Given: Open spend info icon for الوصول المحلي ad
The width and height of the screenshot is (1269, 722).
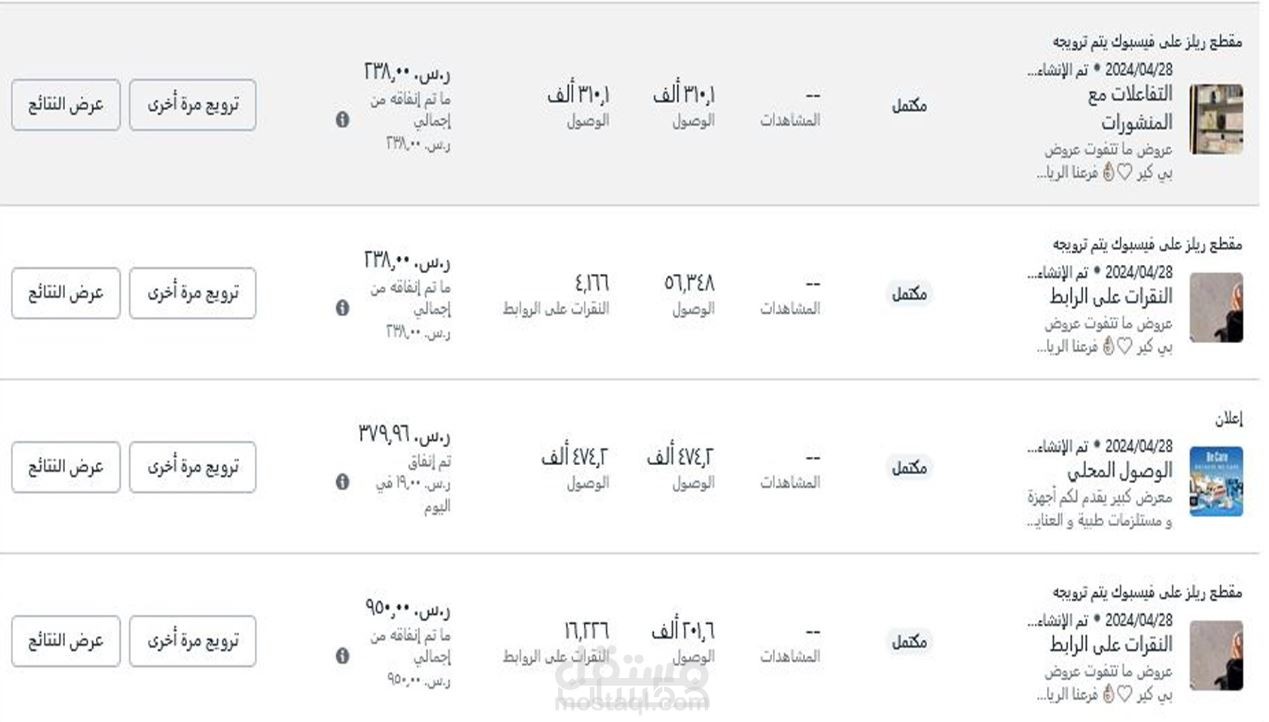Looking at the screenshot, I should tap(342, 482).
